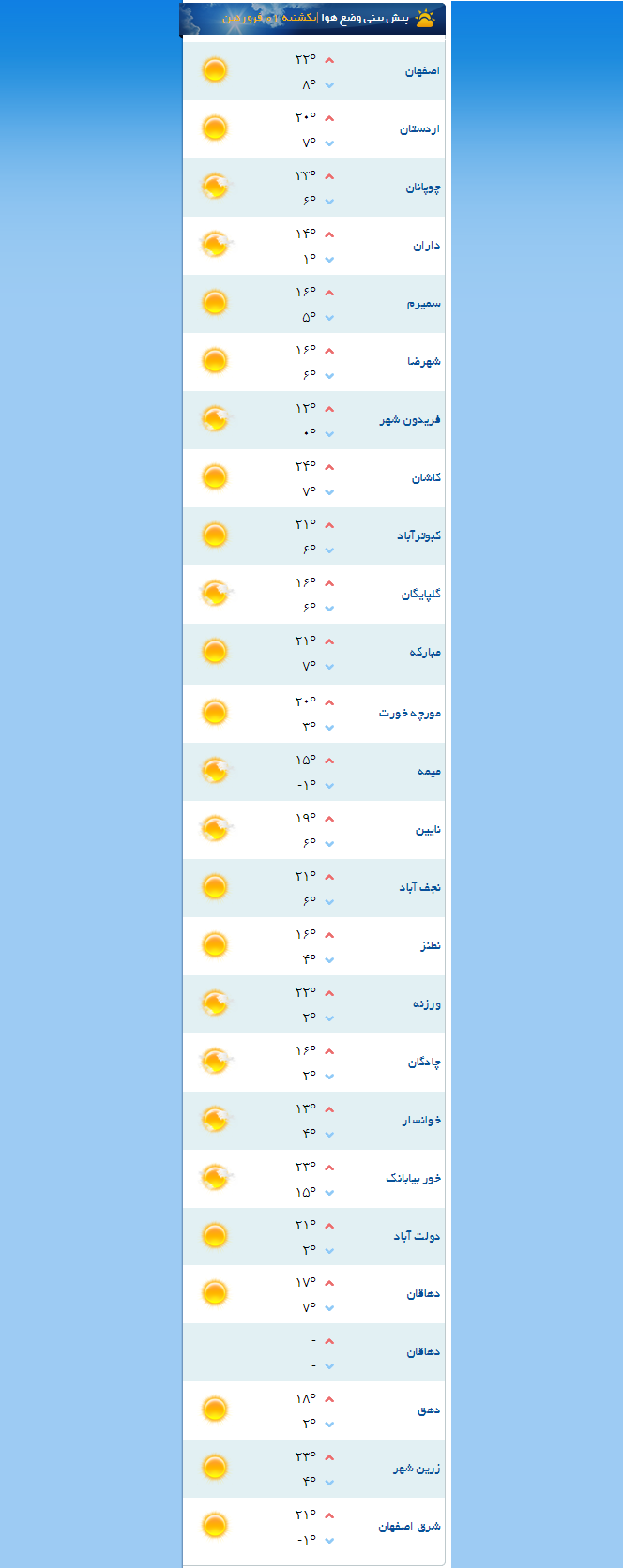Viewport: 623px width, 1568px height.
Task: Open خور بیابانک weather details
Action: tap(413, 1178)
